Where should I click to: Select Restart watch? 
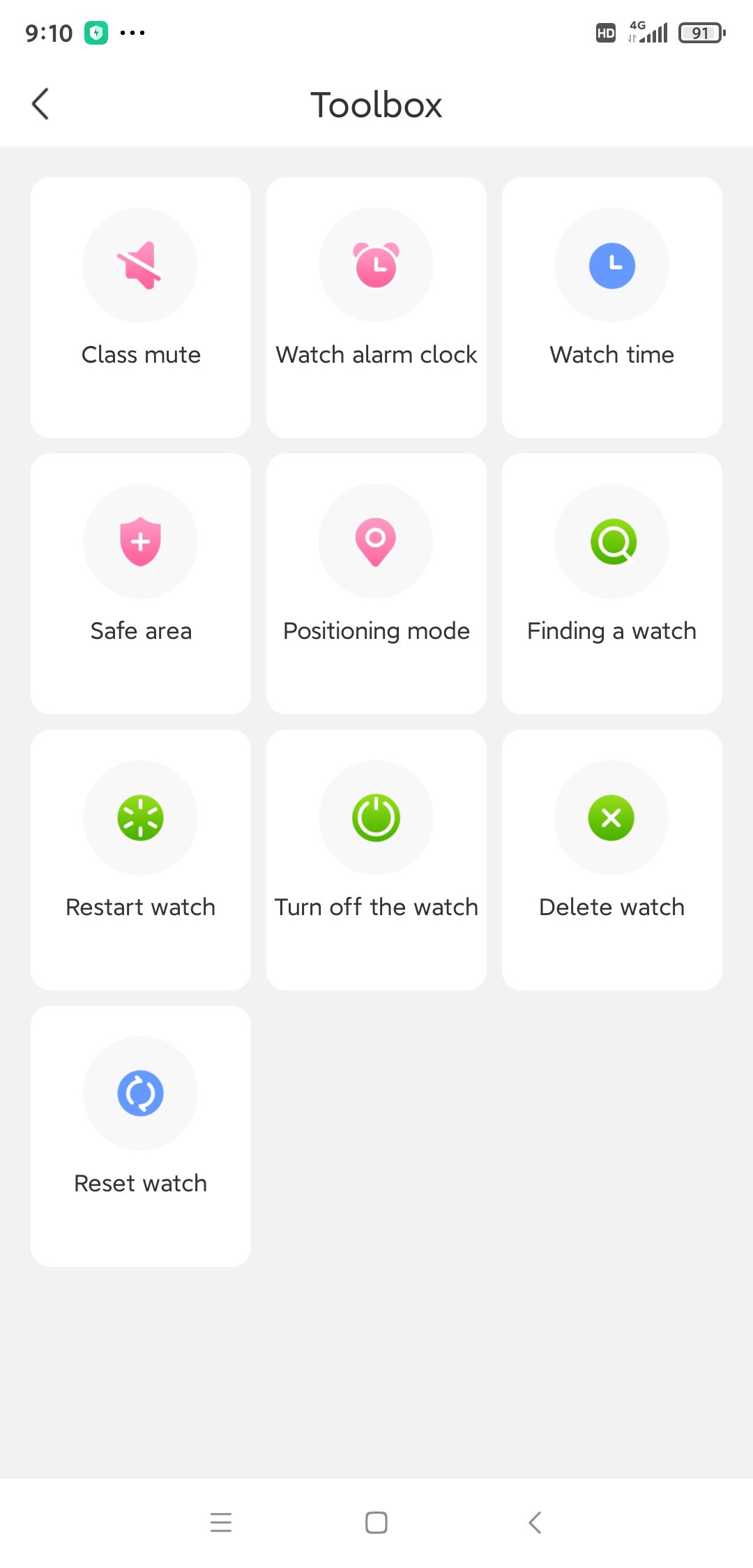click(x=141, y=859)
